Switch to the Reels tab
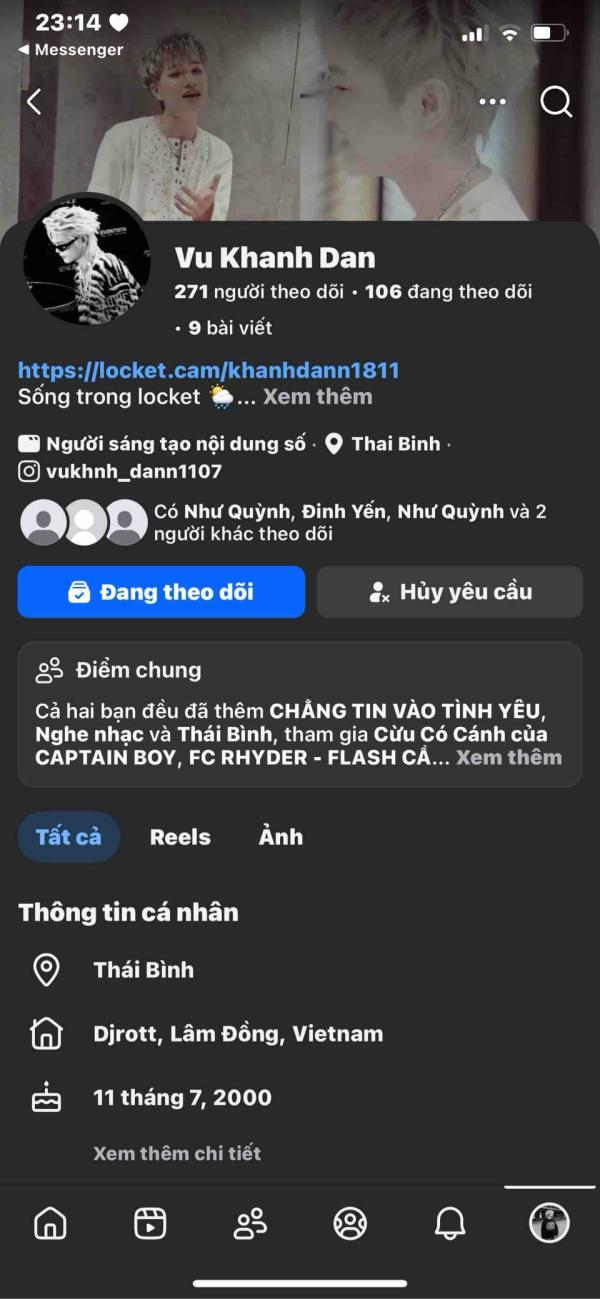The width and height of the screenshot is (600, 1299). (x=180, y=837)
